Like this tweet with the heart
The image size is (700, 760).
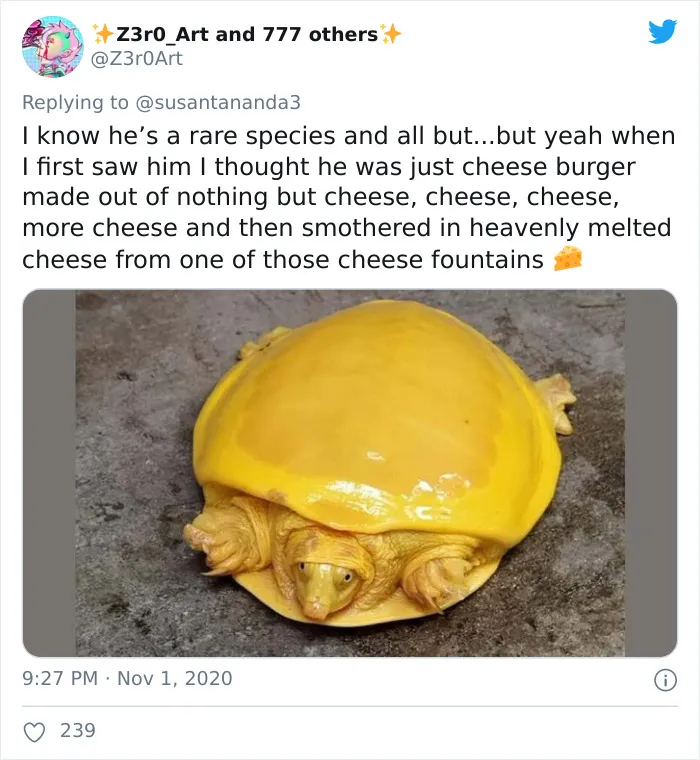[34, 731]
